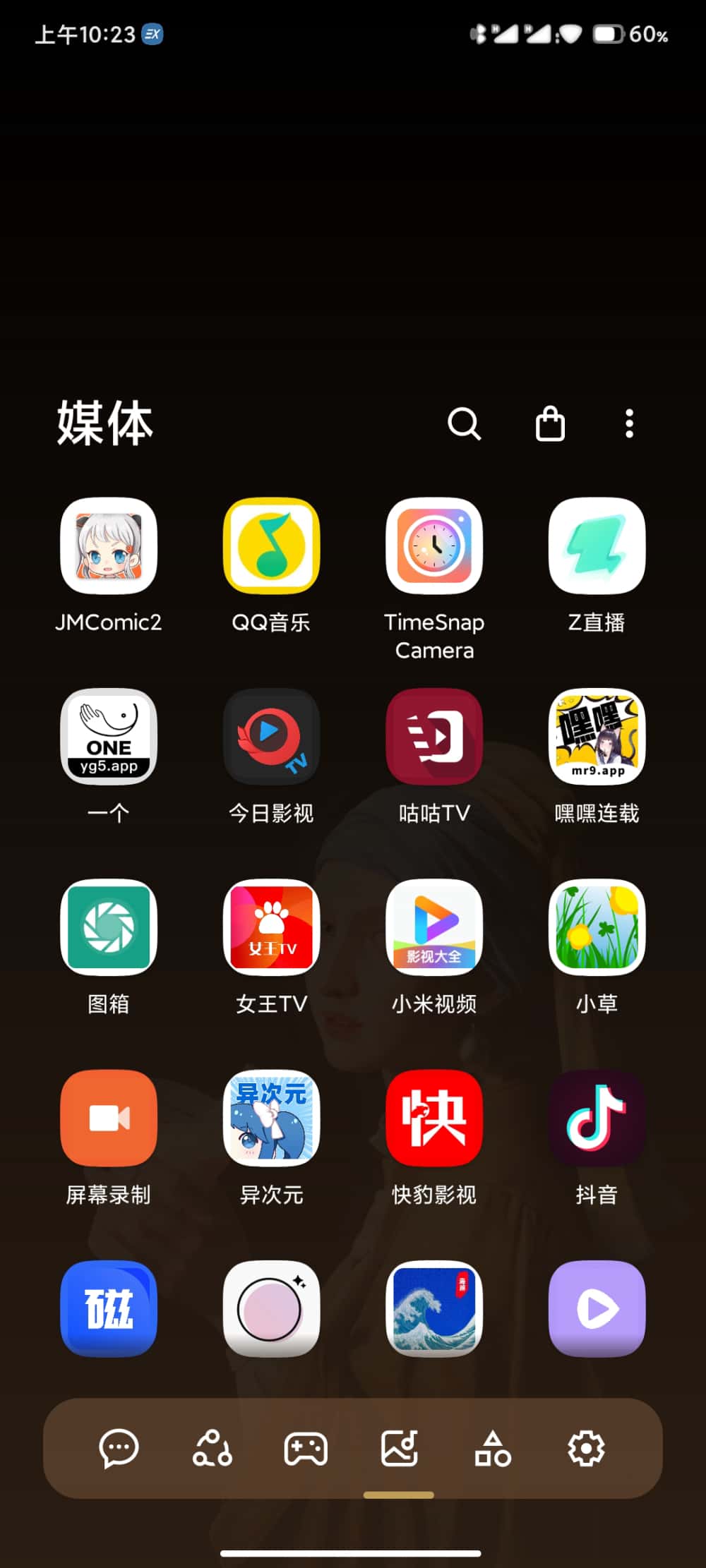Switch to the game controller category tab

(306, 1449)
